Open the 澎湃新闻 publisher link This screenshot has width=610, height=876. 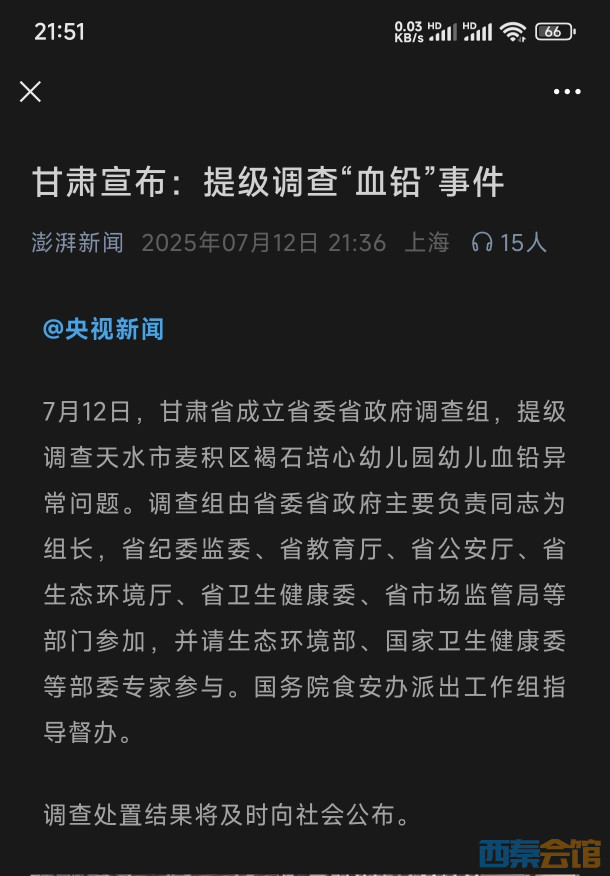point(78,243)
